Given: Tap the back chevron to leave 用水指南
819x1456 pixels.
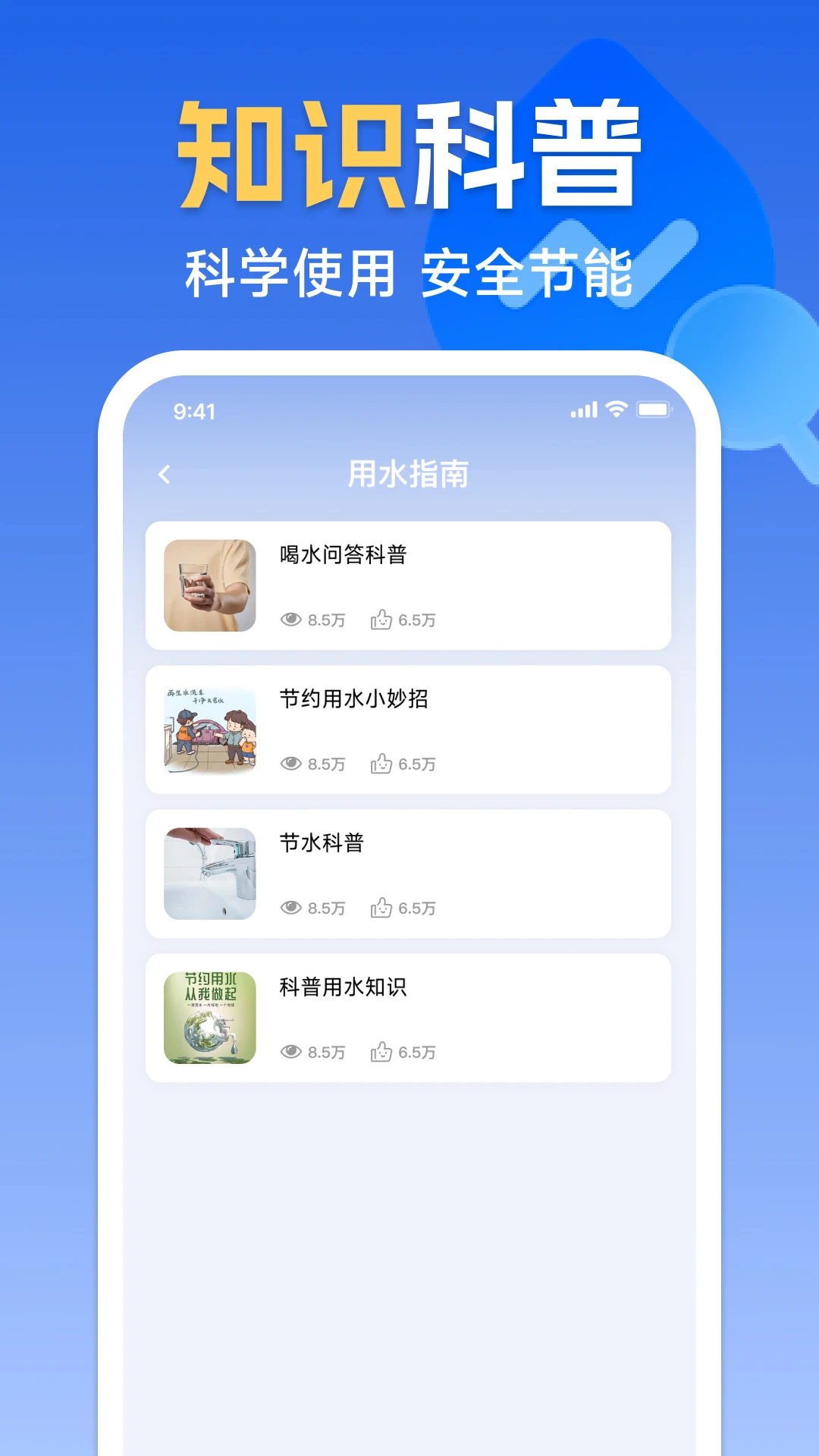Looking at the screenshot, I should point(163,473).
